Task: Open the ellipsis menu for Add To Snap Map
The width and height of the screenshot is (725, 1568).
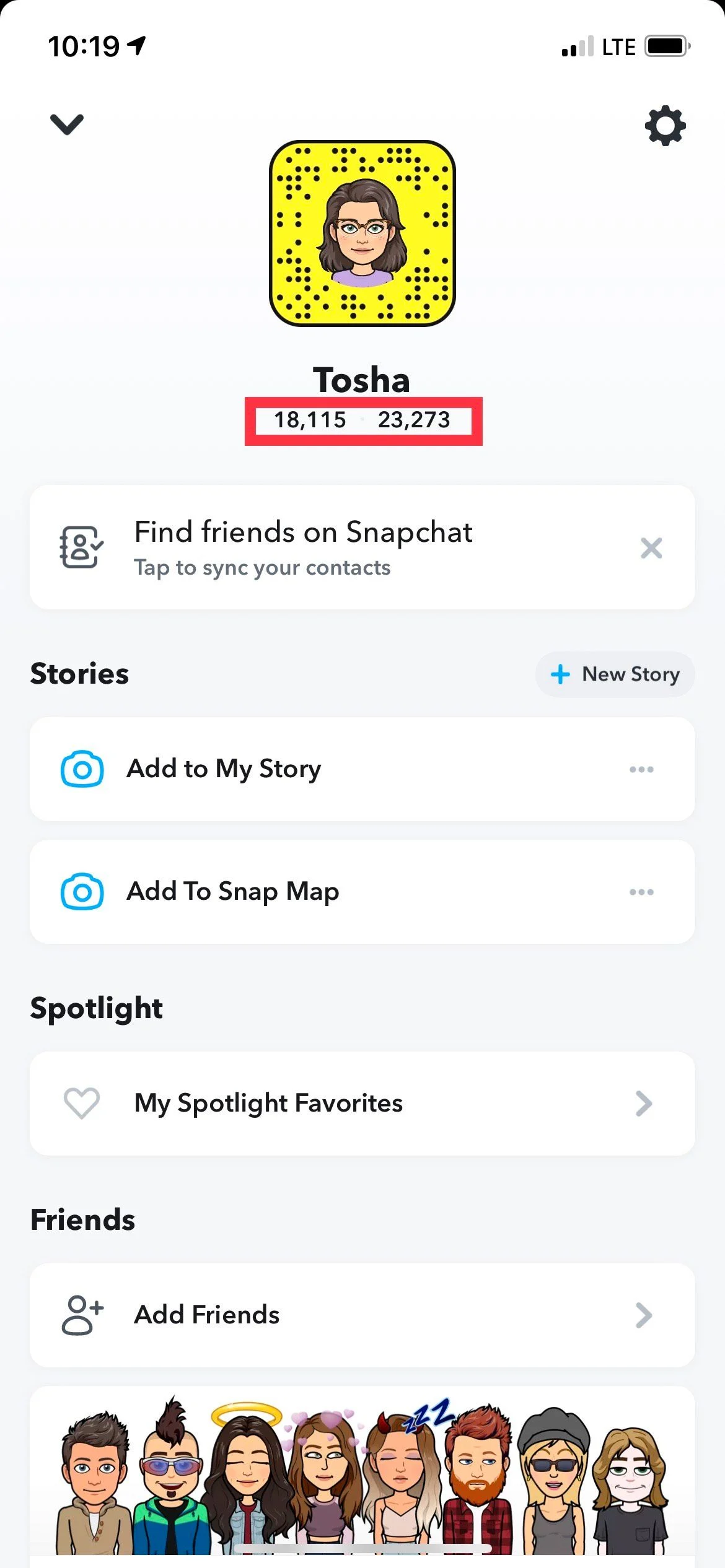Action: click(x=641, y=892)
